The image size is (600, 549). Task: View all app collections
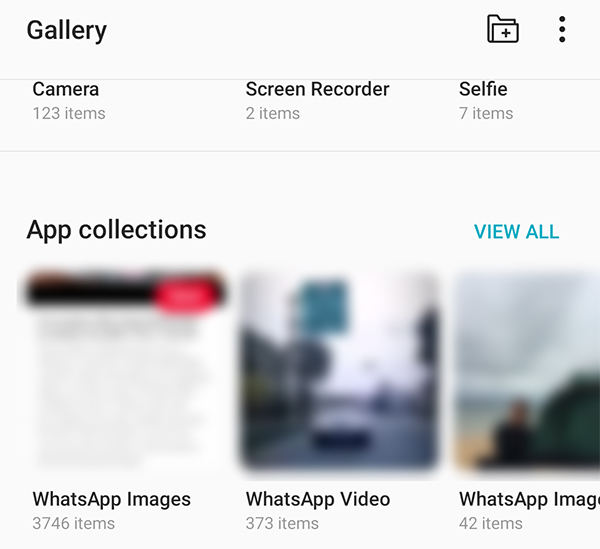coord(516,232)
